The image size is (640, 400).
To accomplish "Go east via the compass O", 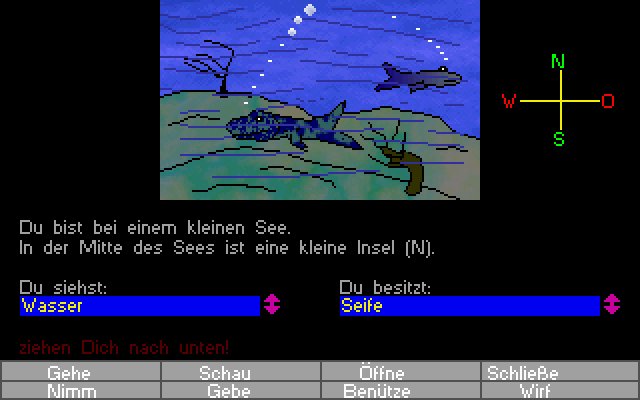I will (607, 101).
